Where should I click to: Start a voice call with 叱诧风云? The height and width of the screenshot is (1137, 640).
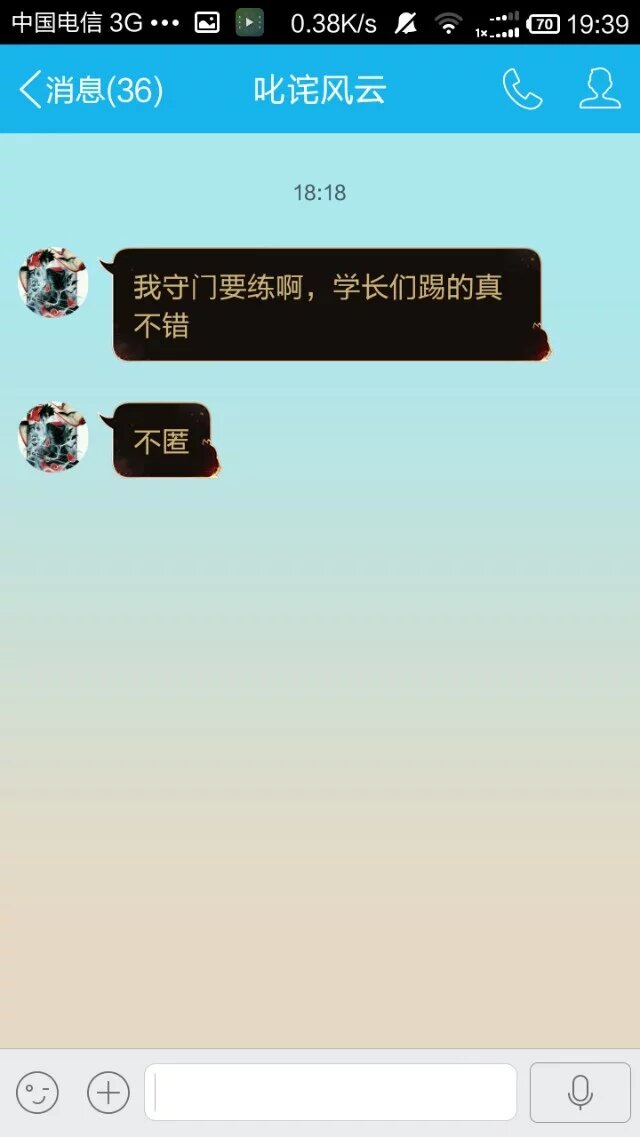[521, 90]
